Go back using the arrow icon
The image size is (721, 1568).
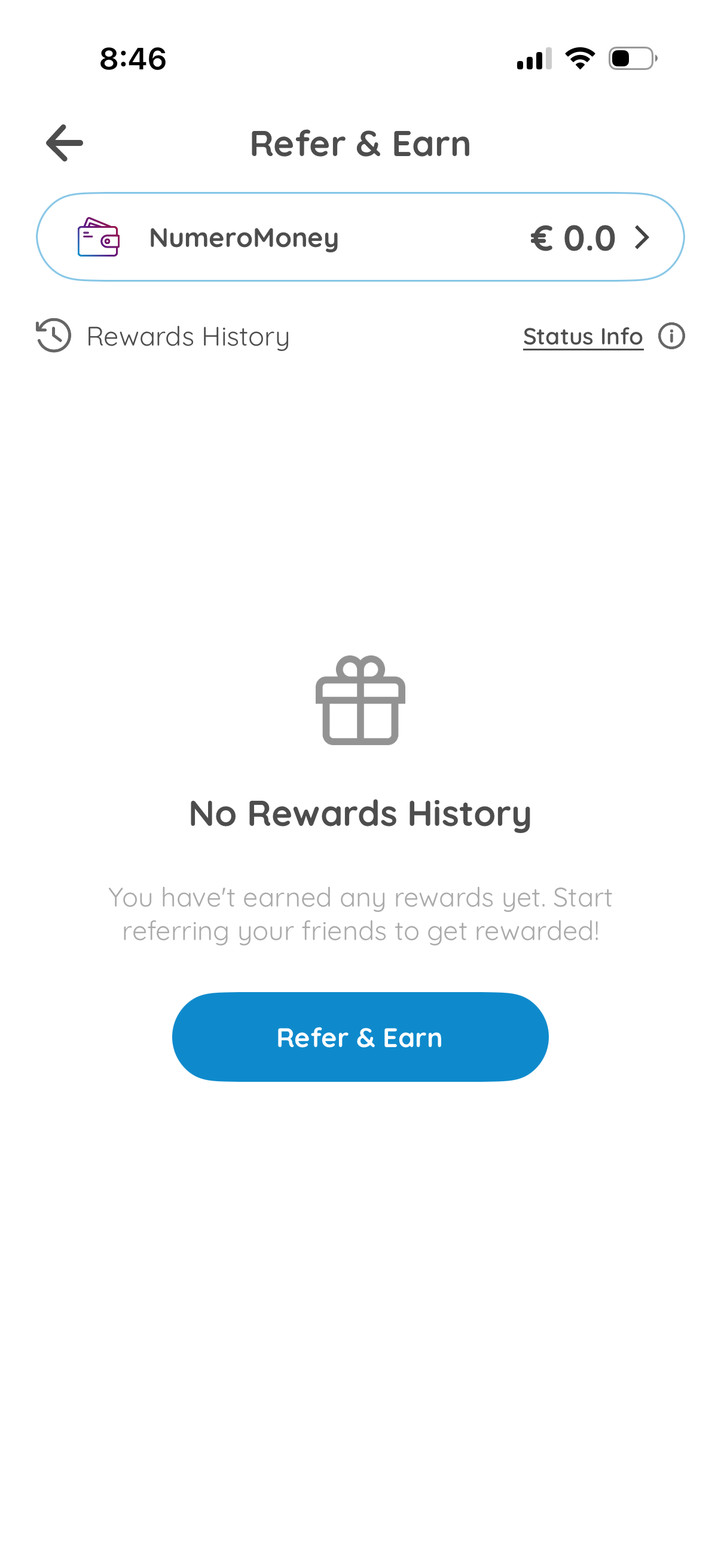65,143
